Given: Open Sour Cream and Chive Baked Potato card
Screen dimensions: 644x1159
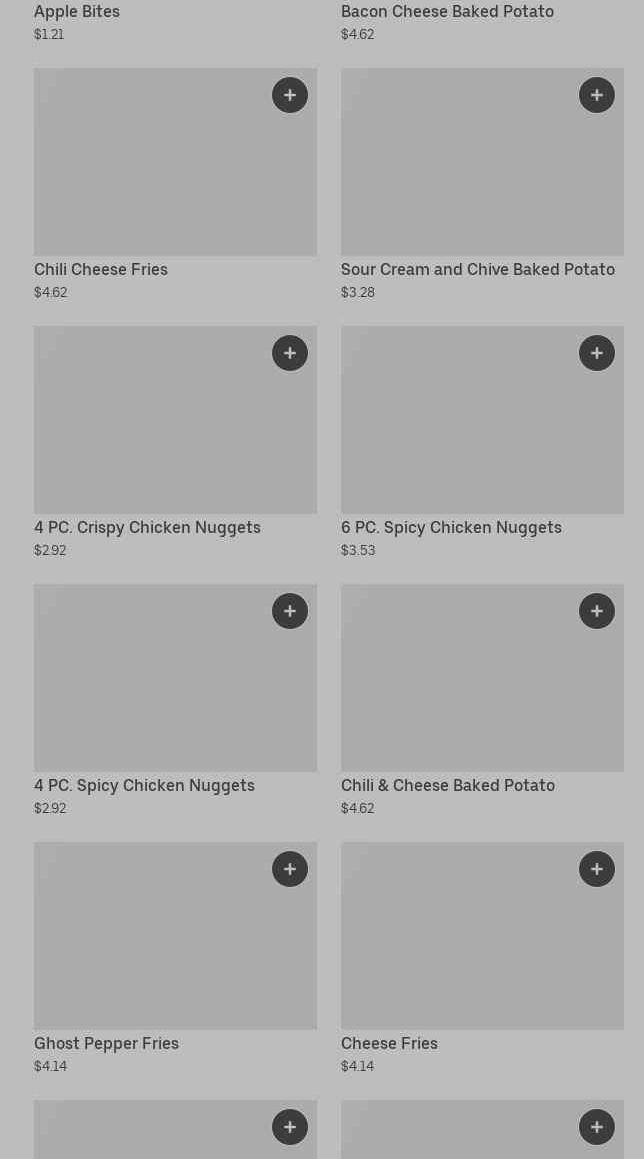Looking at the screenshot, I should point(460,175).
